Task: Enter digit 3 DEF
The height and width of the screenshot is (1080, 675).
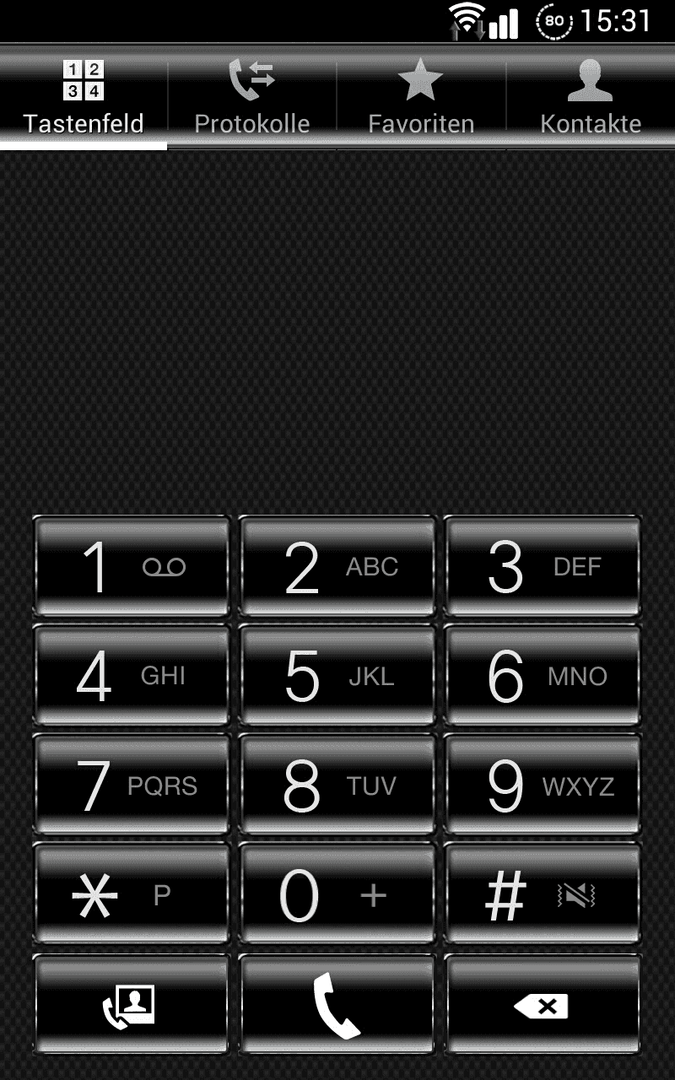Action: coord(542,567)
